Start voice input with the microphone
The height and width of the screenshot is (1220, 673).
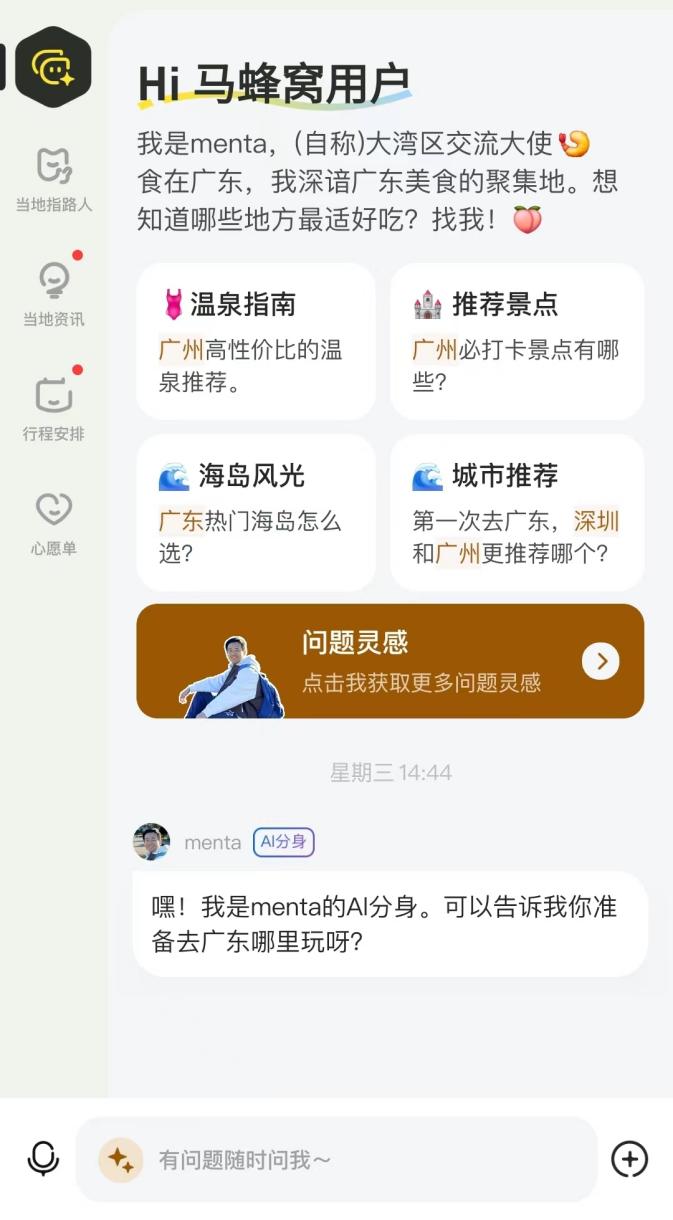(43, 1159)
